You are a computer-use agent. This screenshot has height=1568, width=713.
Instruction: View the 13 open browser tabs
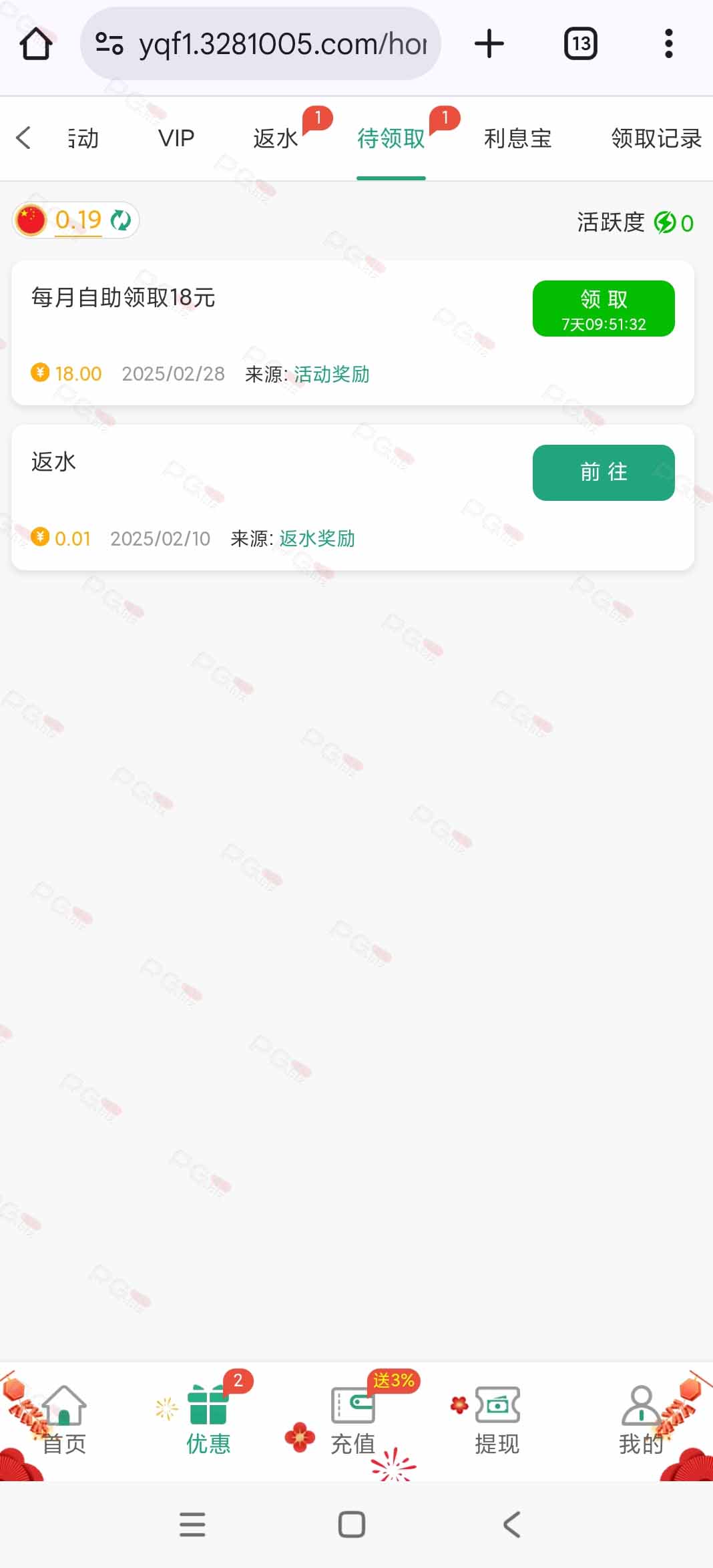[x=580, y=44]
